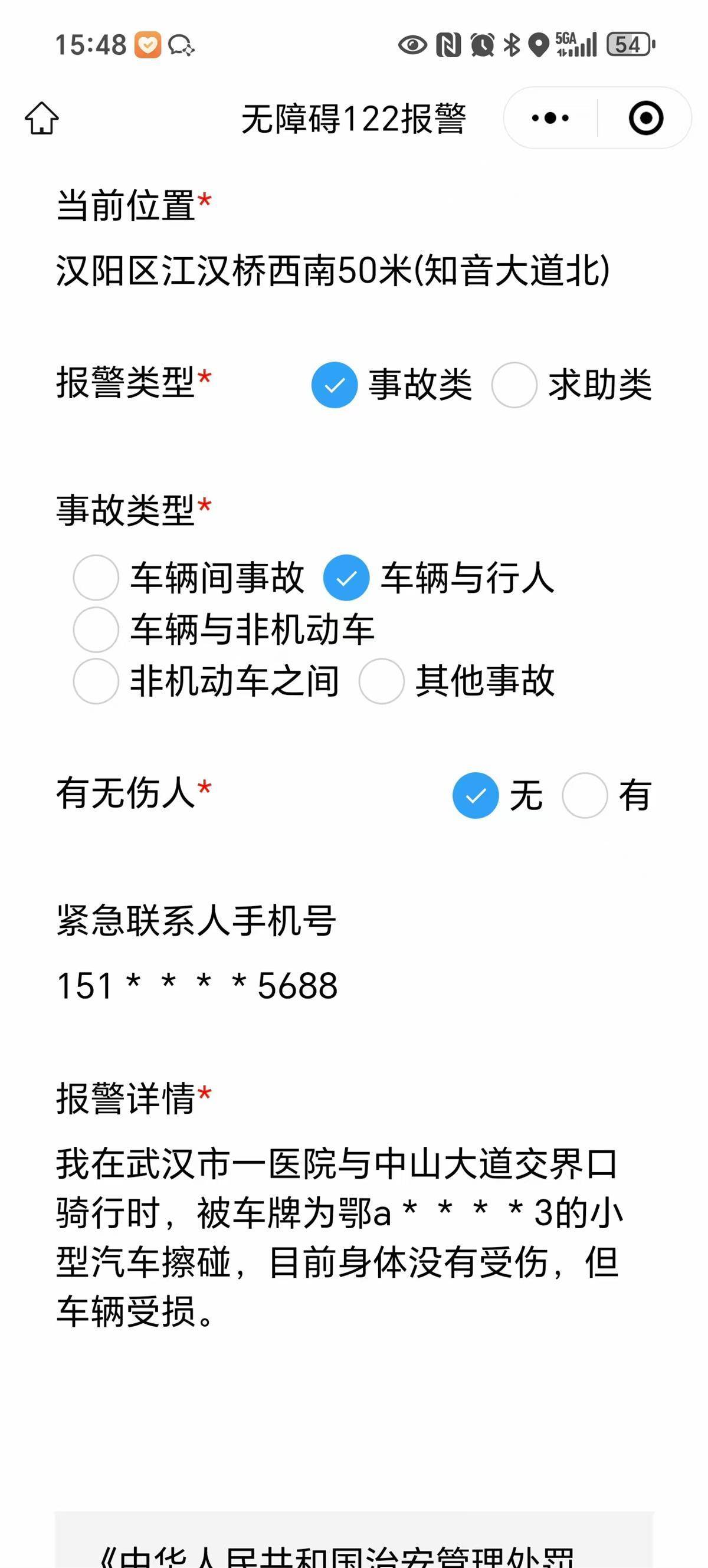Choose 非机动车之间 accident type
Image resolution: width=708 pixels, height=1568 pixels.
coord(96,681)
